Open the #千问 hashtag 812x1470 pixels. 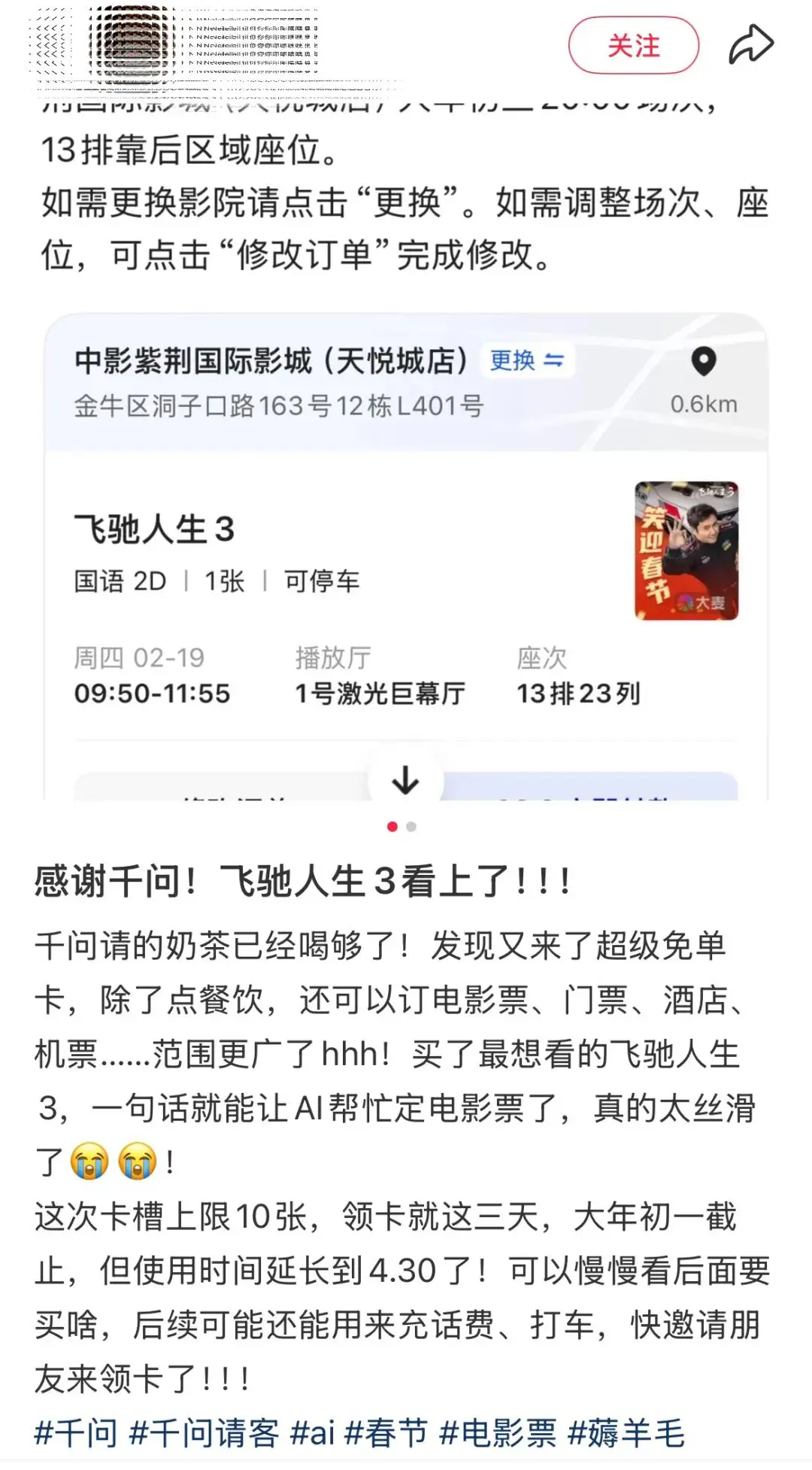point(76,1433)
